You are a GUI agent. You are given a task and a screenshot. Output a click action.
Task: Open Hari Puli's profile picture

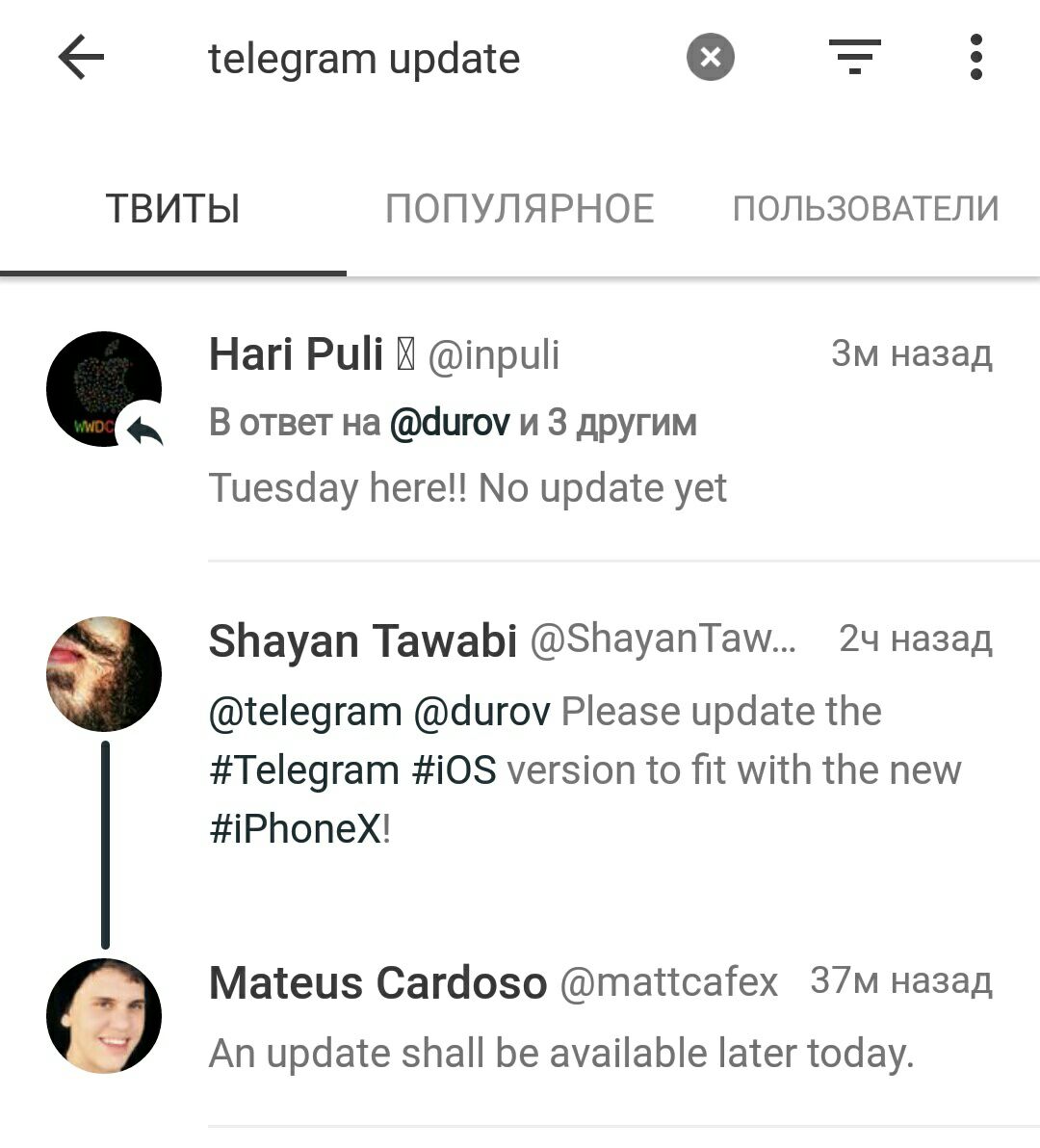tap(103, 389)
